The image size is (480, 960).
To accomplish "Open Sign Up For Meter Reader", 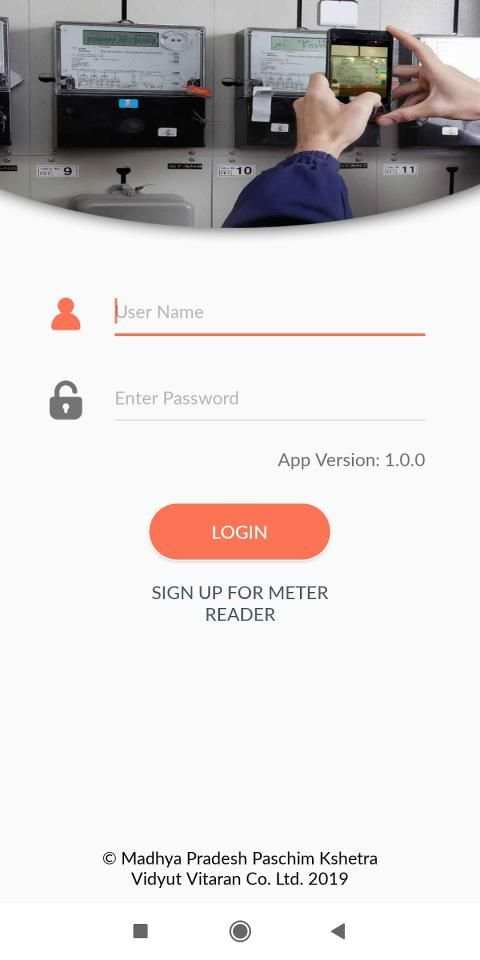I will 240,603.
